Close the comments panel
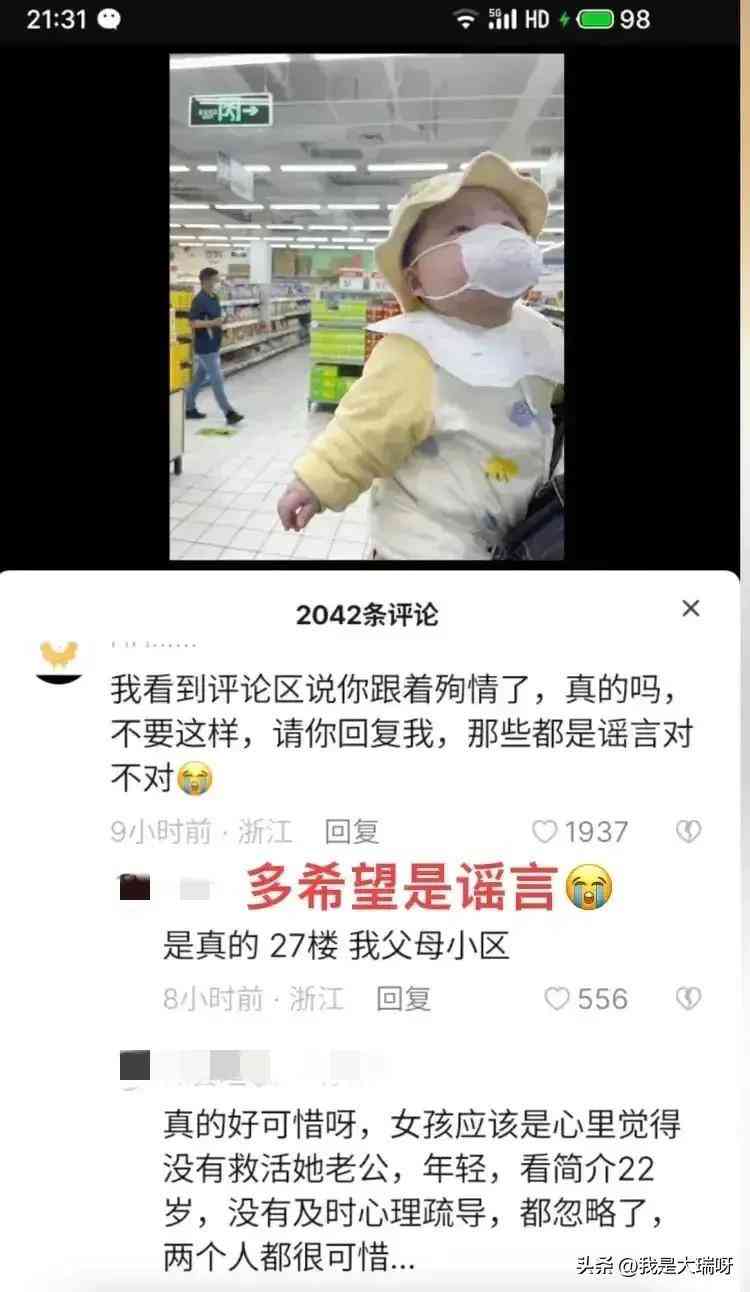Screen dimensions: 750x1292 coord(690,609)
